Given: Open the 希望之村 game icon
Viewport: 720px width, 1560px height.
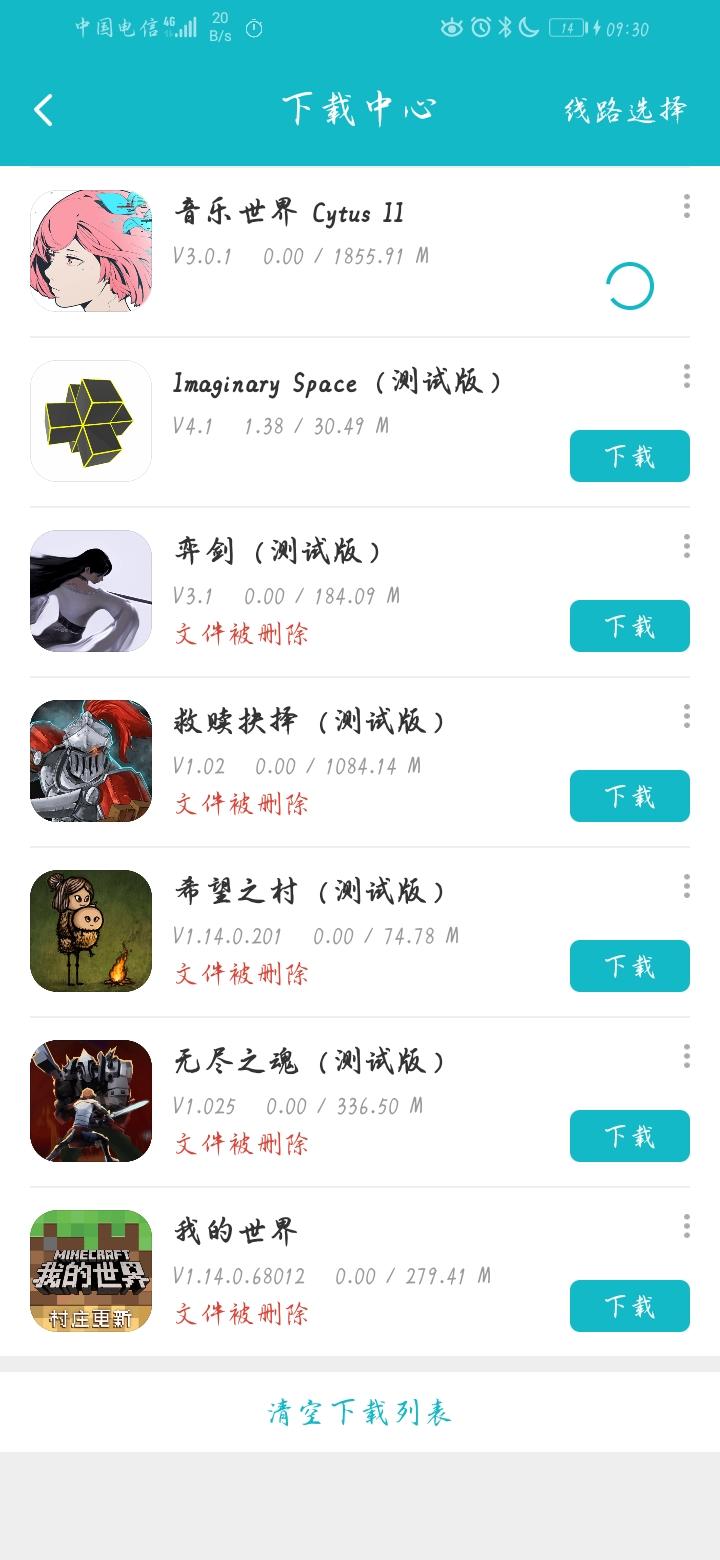Looking at the screenshot, I should pos(91,931).
